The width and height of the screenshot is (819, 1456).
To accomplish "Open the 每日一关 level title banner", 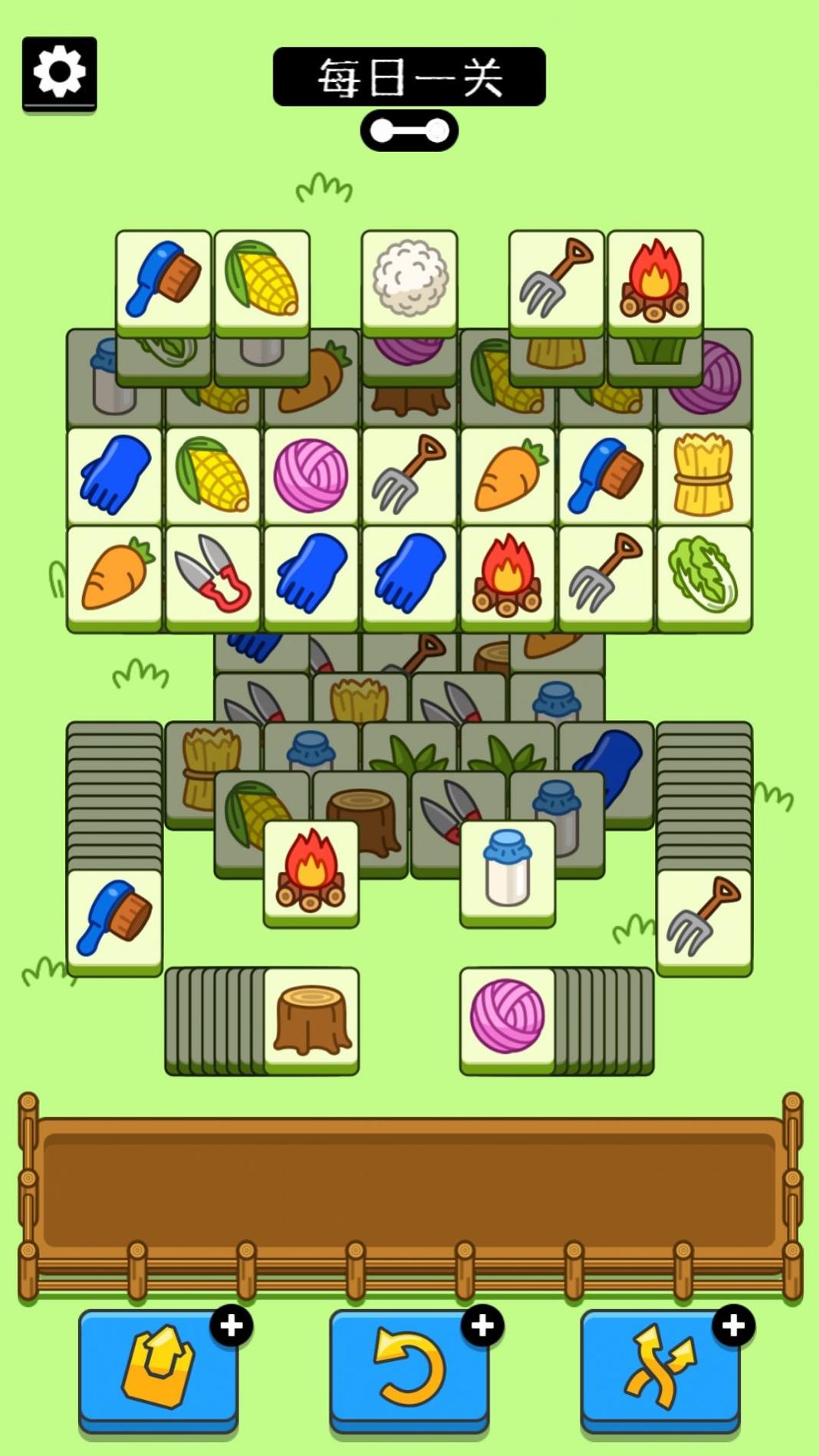I will [409, 77].
